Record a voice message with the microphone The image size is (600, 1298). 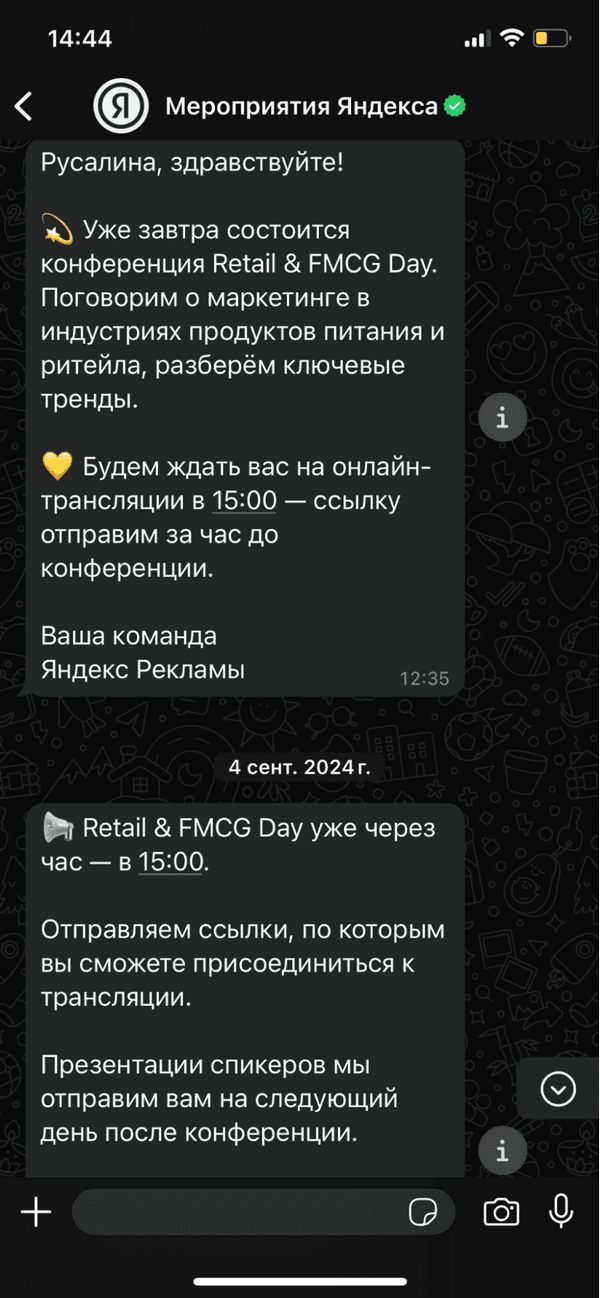point(562,1211)
